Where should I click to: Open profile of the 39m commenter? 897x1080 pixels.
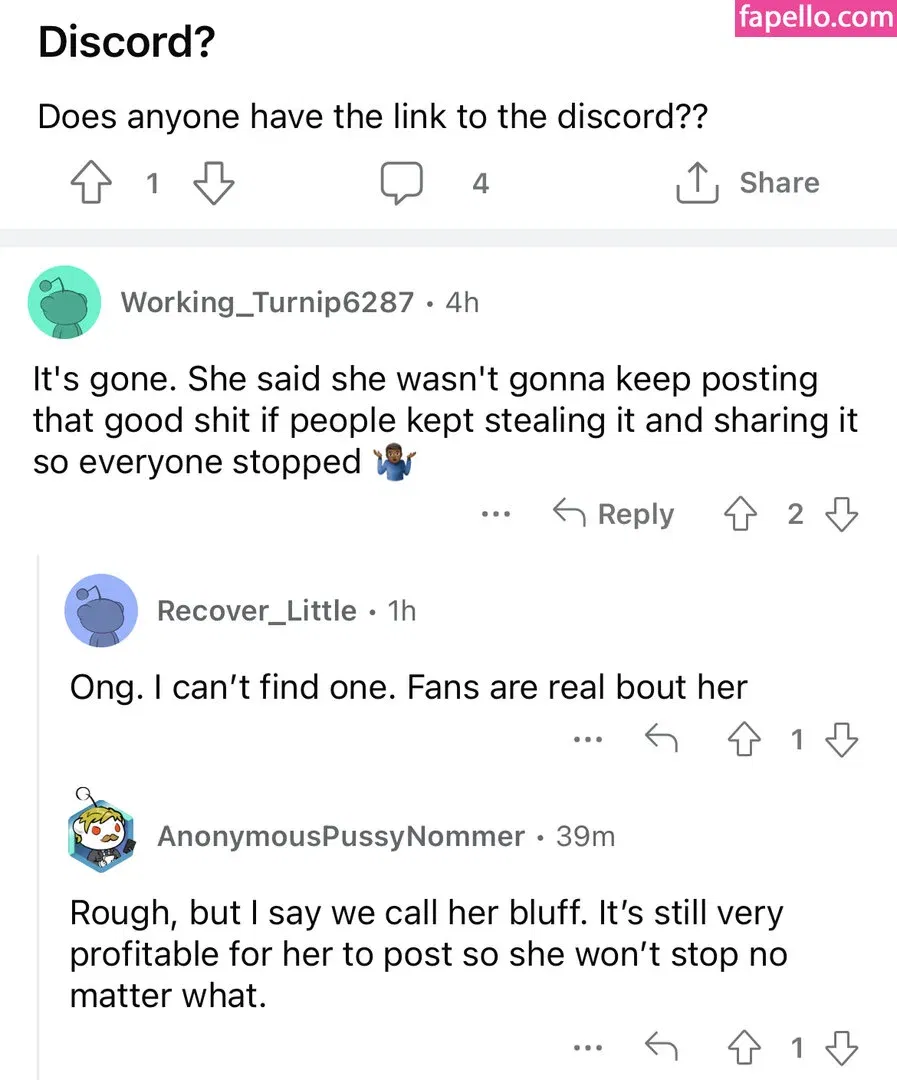(340, 836)
